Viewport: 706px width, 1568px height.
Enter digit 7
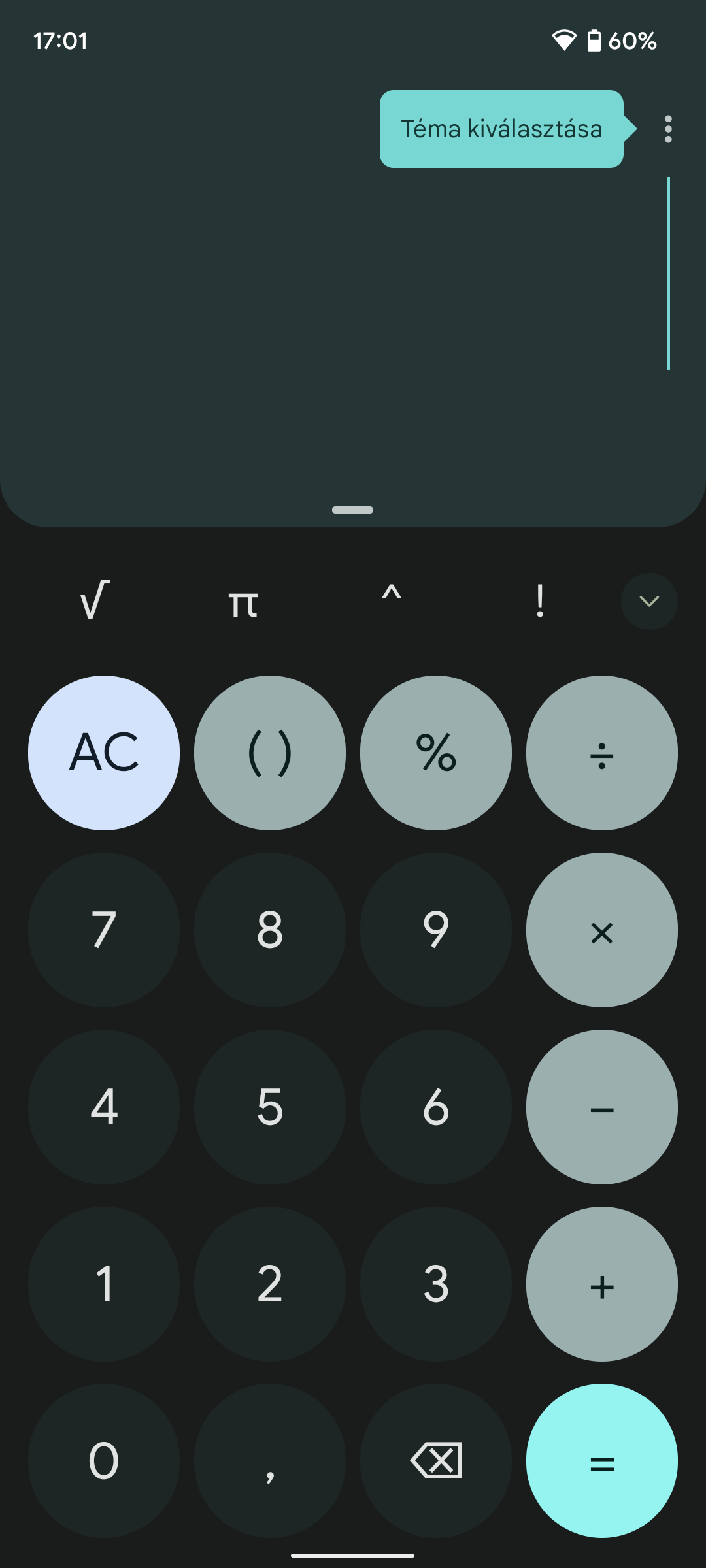(x=104, y=930)
